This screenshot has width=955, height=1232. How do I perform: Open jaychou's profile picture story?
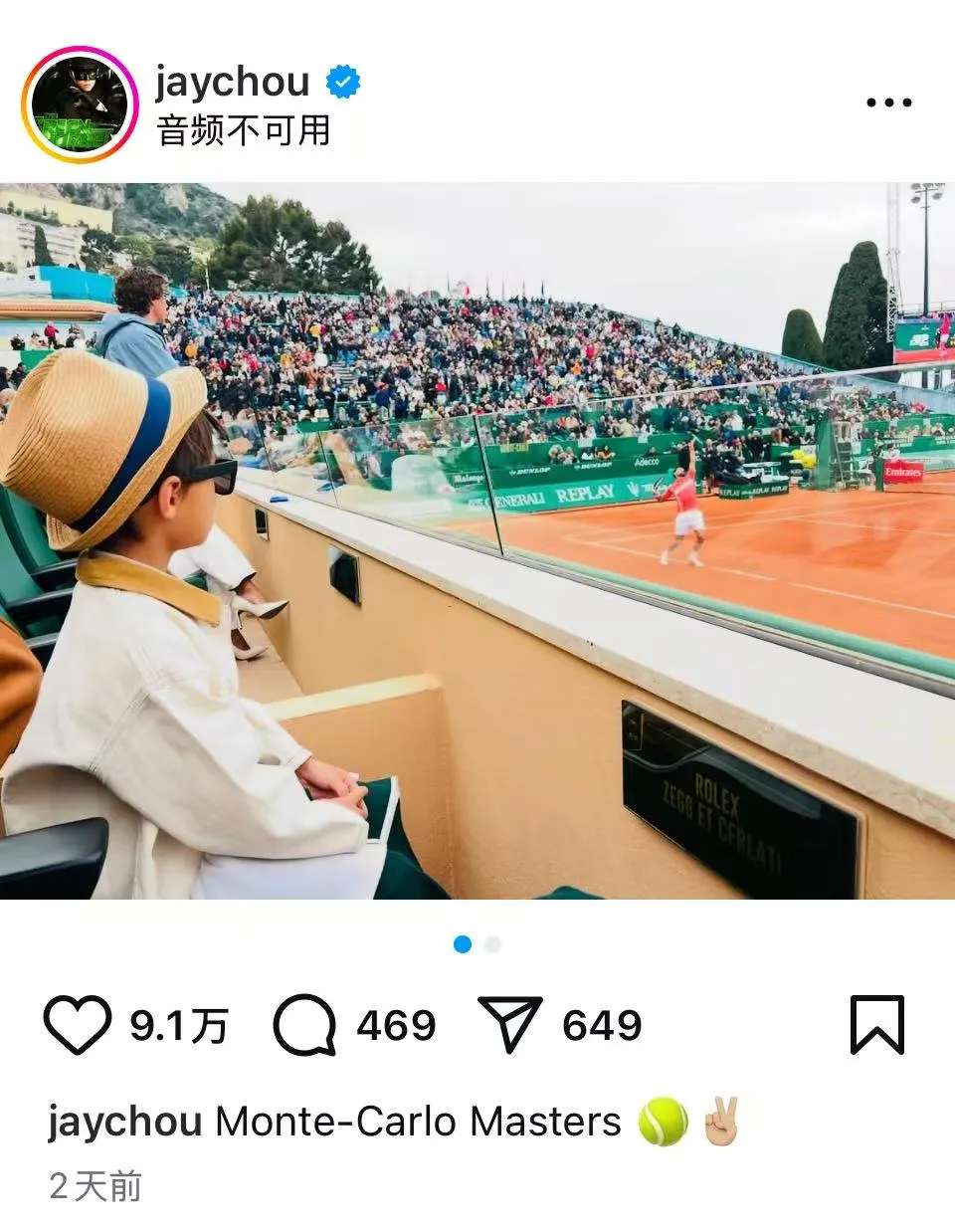pyautogui.click(x=80, y=103)
